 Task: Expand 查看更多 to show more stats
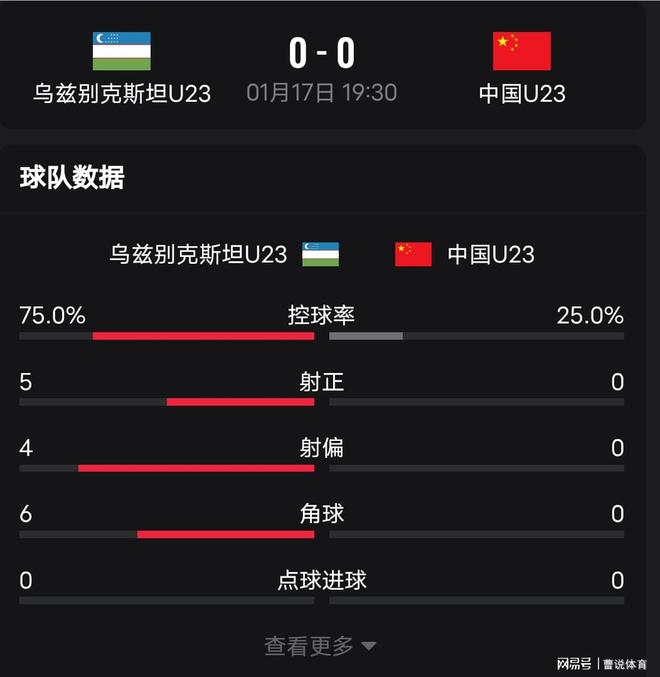(320, 646)
